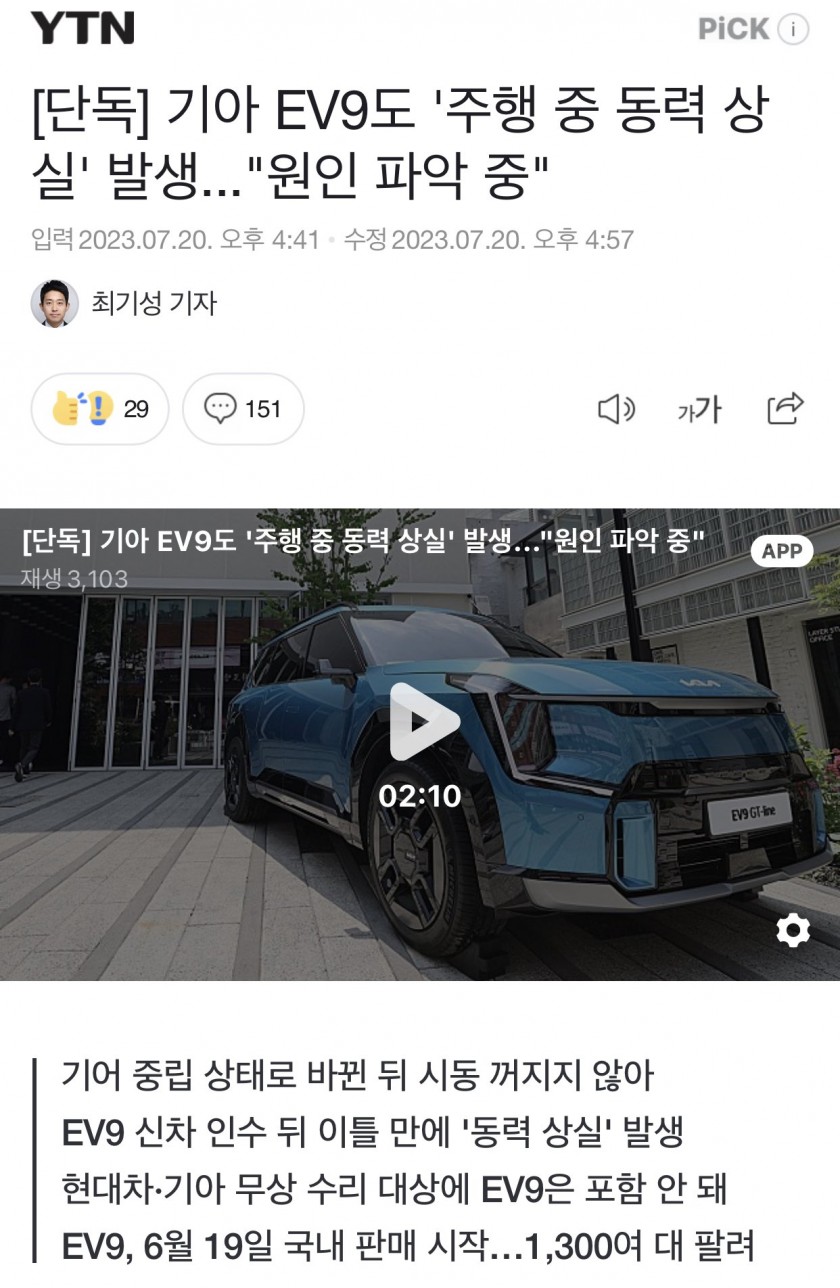The height and width of the screenshot is (1288, 840).
Task: Open the video settings gear
Action: pos(793,931)
